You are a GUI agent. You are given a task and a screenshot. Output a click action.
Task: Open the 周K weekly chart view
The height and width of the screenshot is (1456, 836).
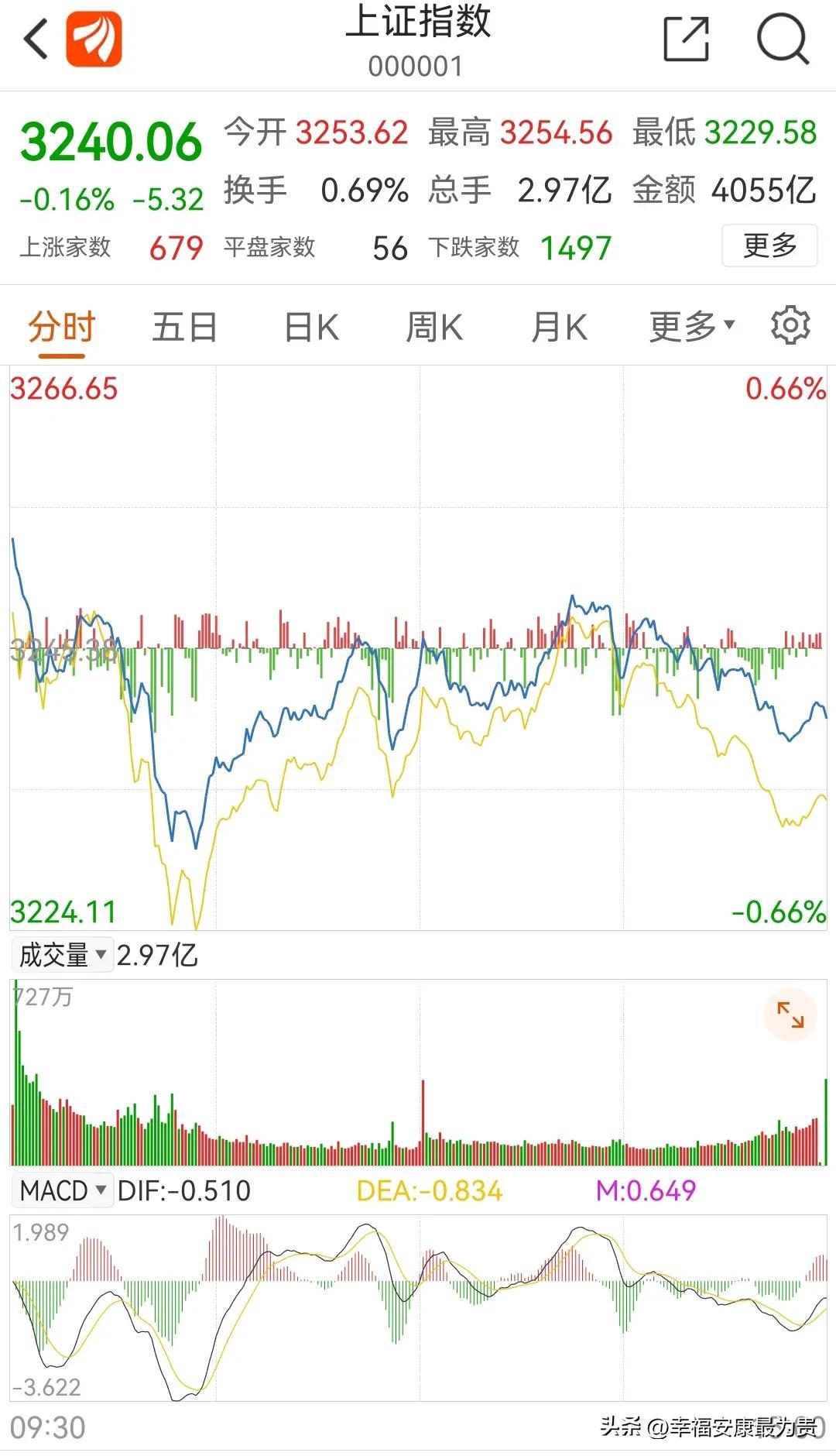point(433,327)
